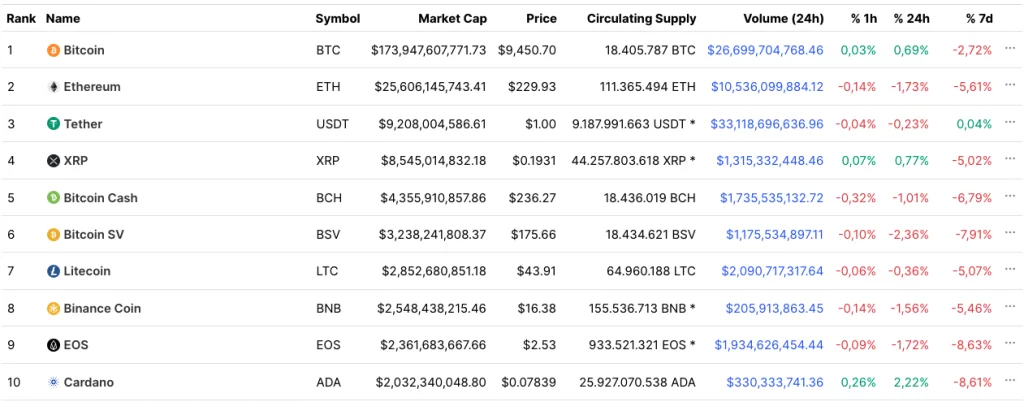Image resolution: width=1024 pixels, height=402 pixels.
Task: Open the XRP coin page
Action: pyautogui.click(x=75, y=161)
